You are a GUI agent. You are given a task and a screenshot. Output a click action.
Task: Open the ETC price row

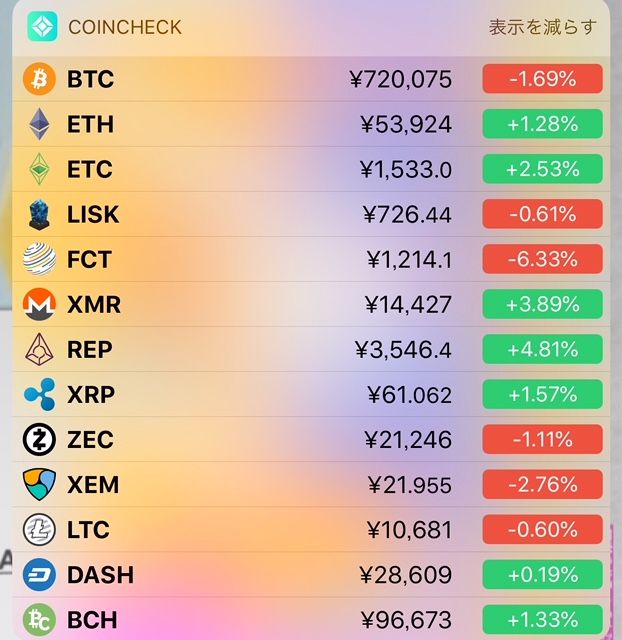point(311,169)
